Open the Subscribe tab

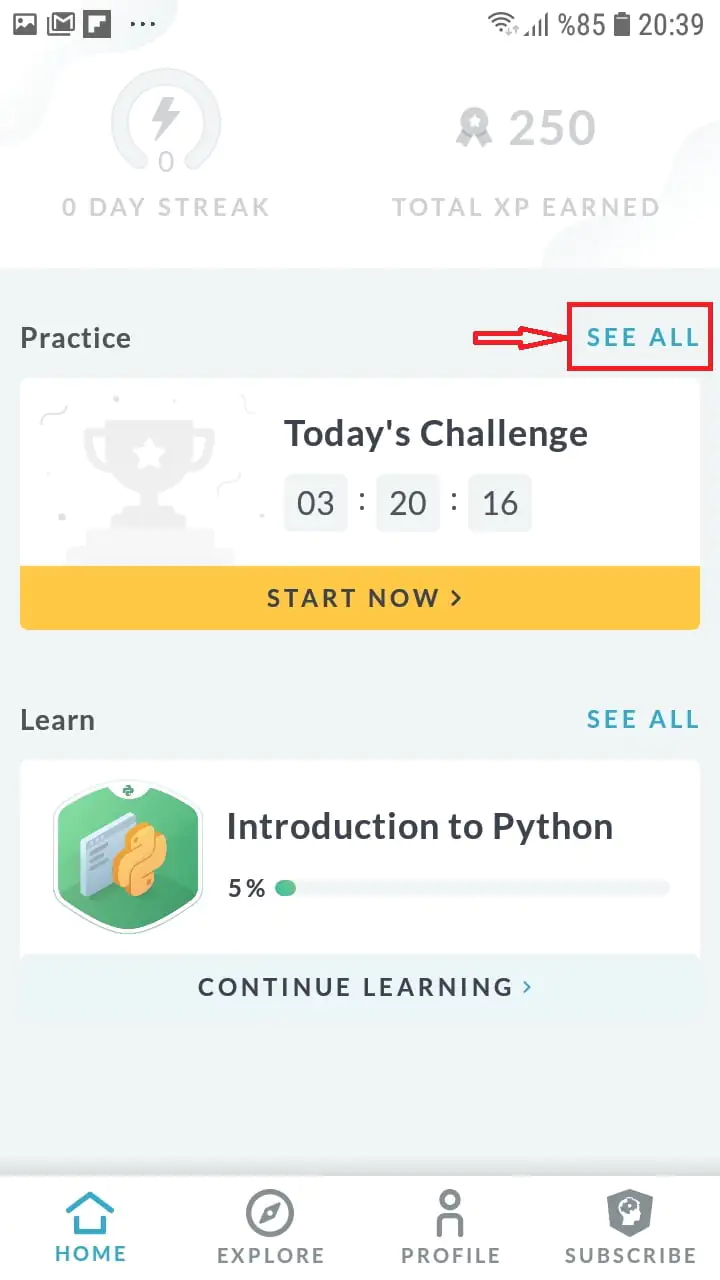coord(630,1228)
